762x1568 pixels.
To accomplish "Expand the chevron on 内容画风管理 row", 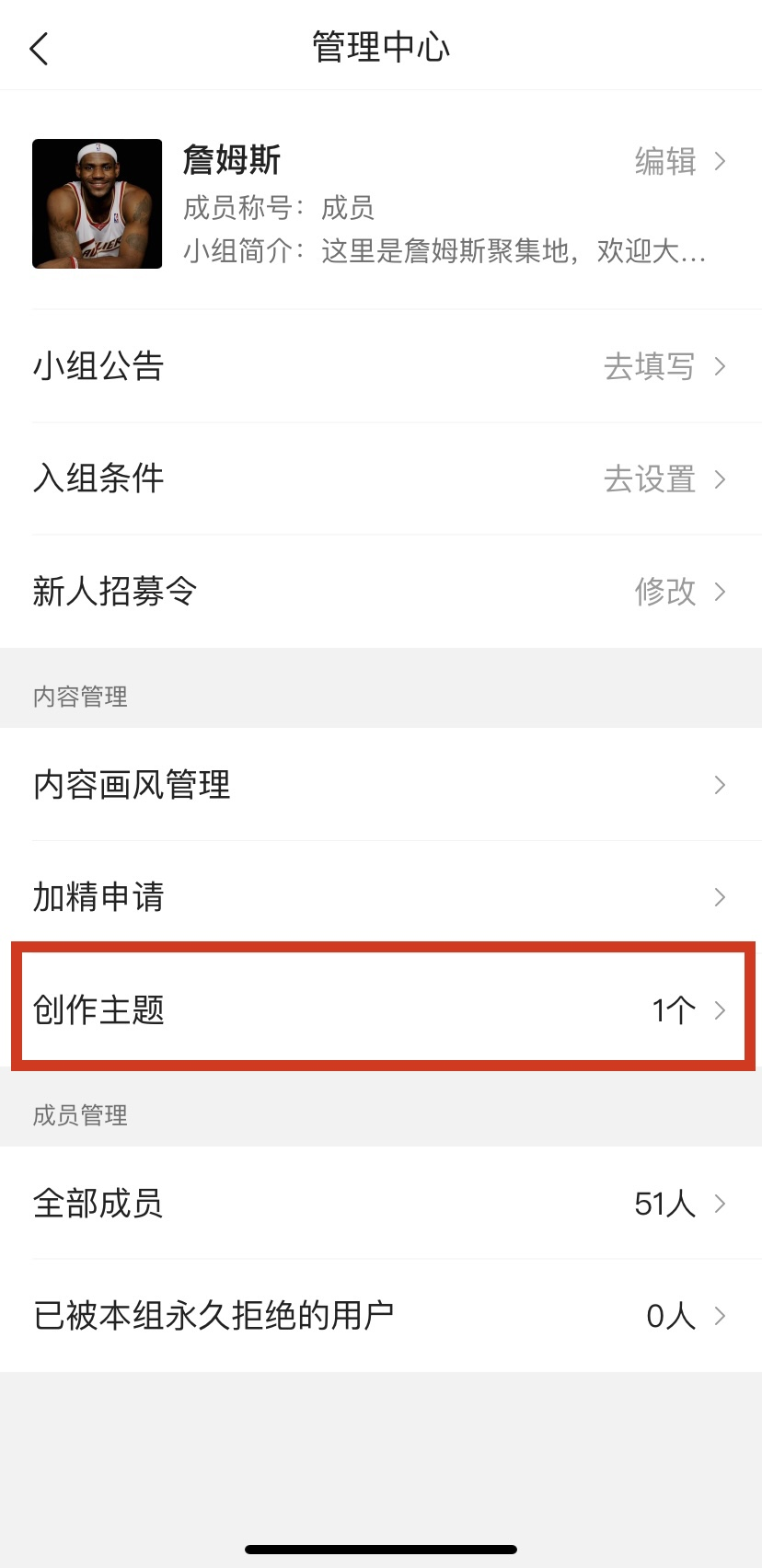I will click(x=721, y=786).
